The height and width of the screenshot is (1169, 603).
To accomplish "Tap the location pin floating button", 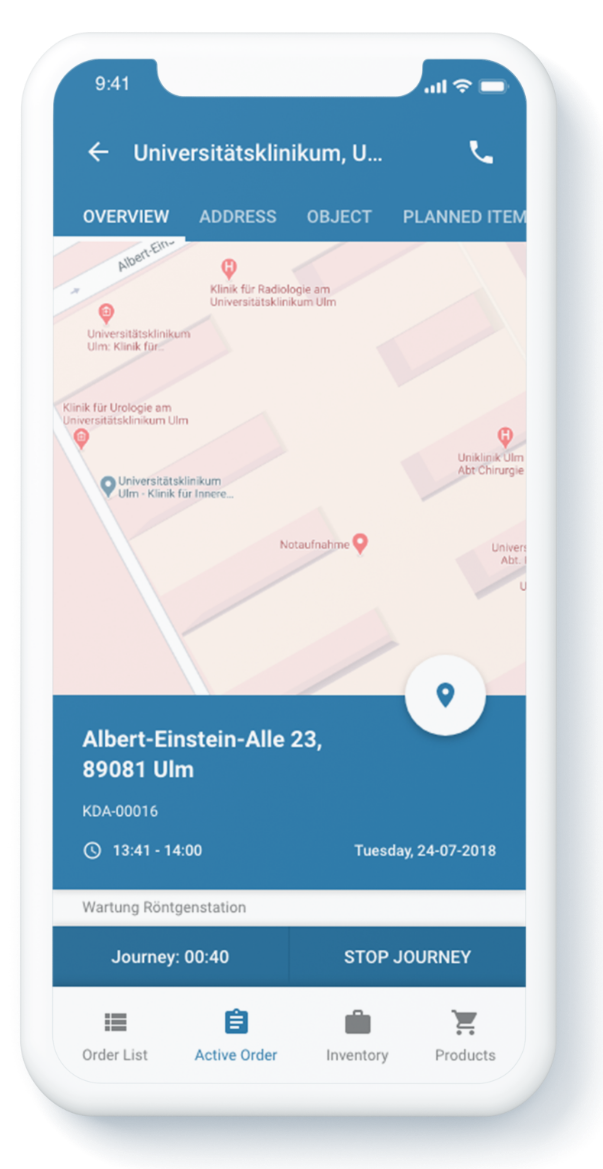I will coord(445,696).
